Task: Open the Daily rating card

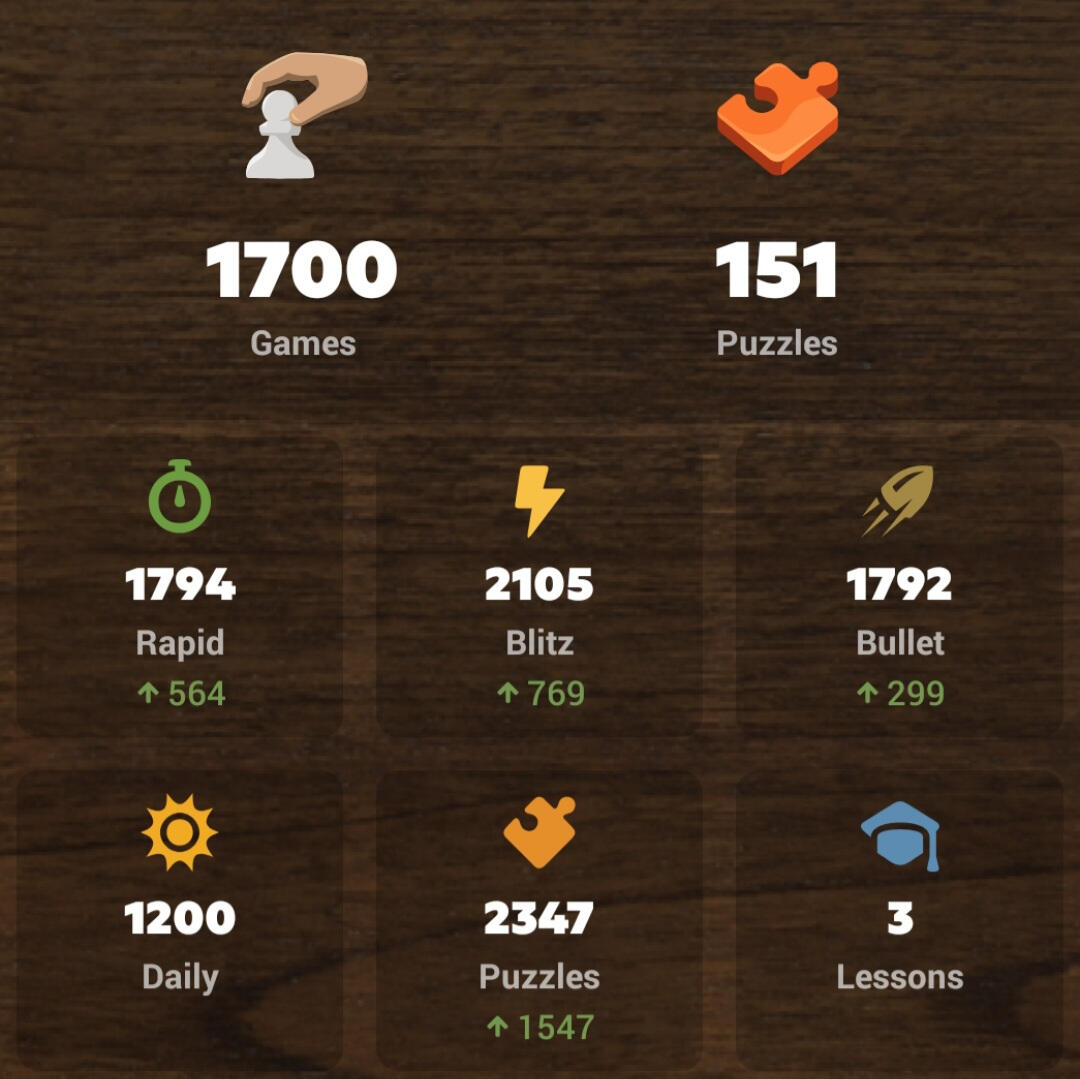Action: tap(180, 918)
